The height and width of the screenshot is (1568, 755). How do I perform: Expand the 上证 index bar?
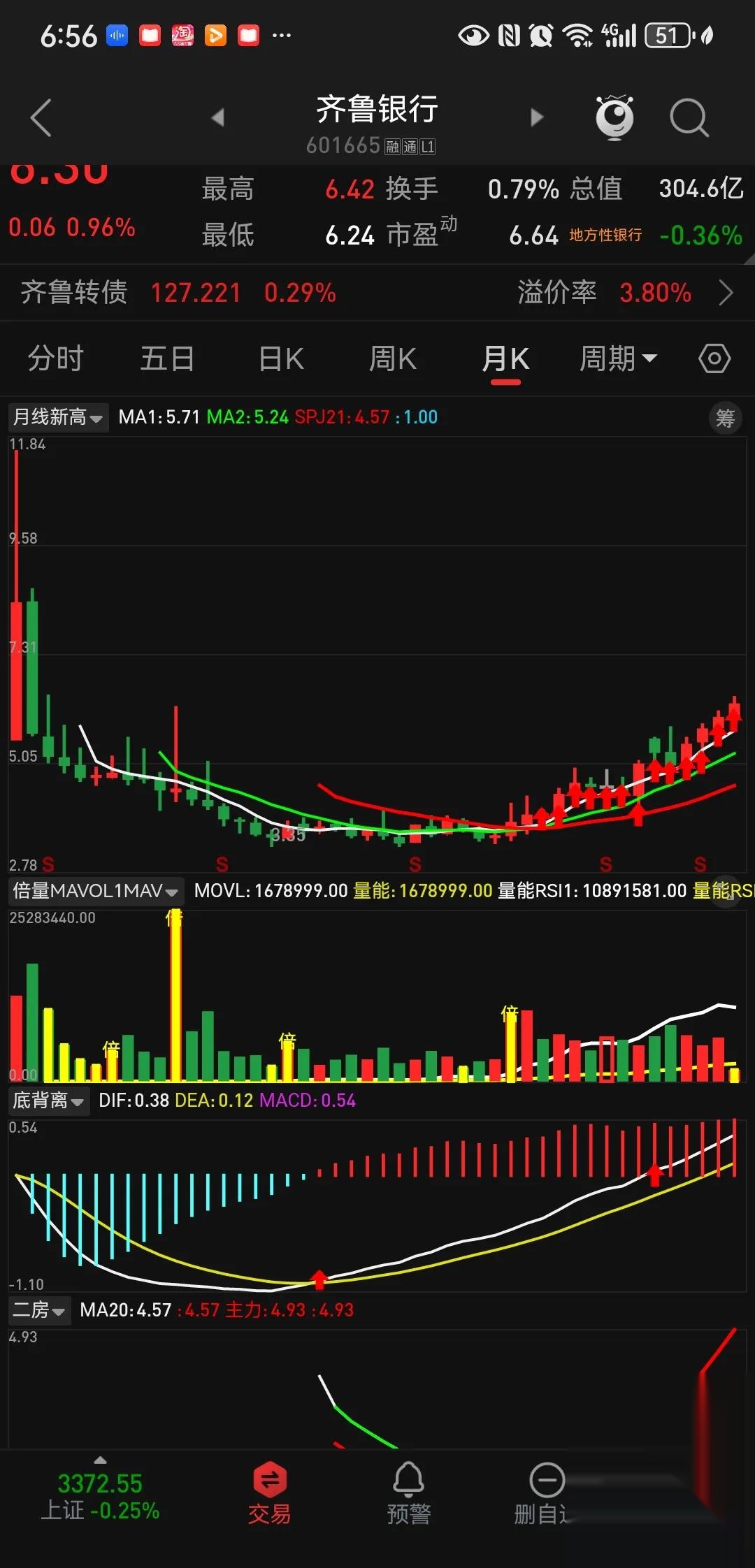[100, 1492]
